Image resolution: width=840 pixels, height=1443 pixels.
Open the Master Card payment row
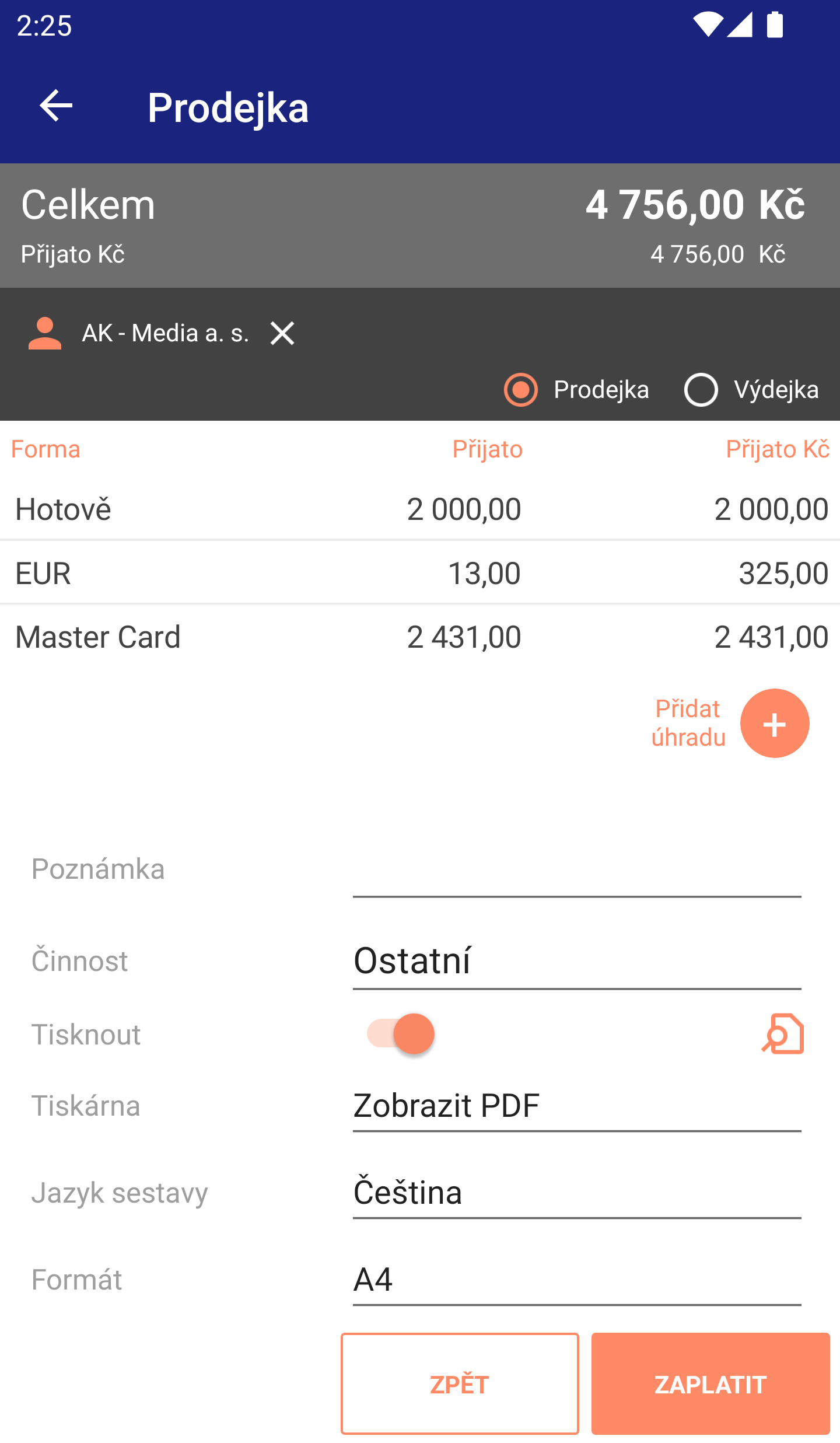pos(420,636)
